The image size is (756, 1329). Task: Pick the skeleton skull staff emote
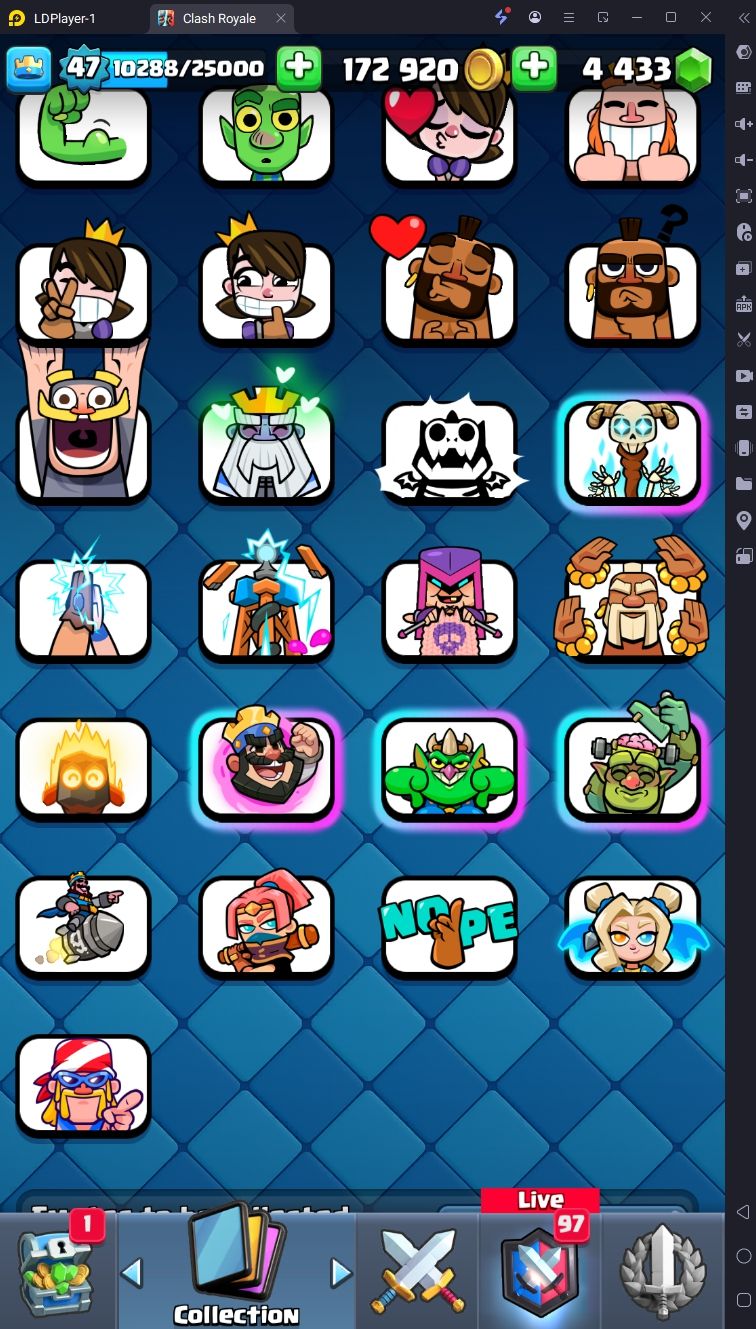(632, 453)
